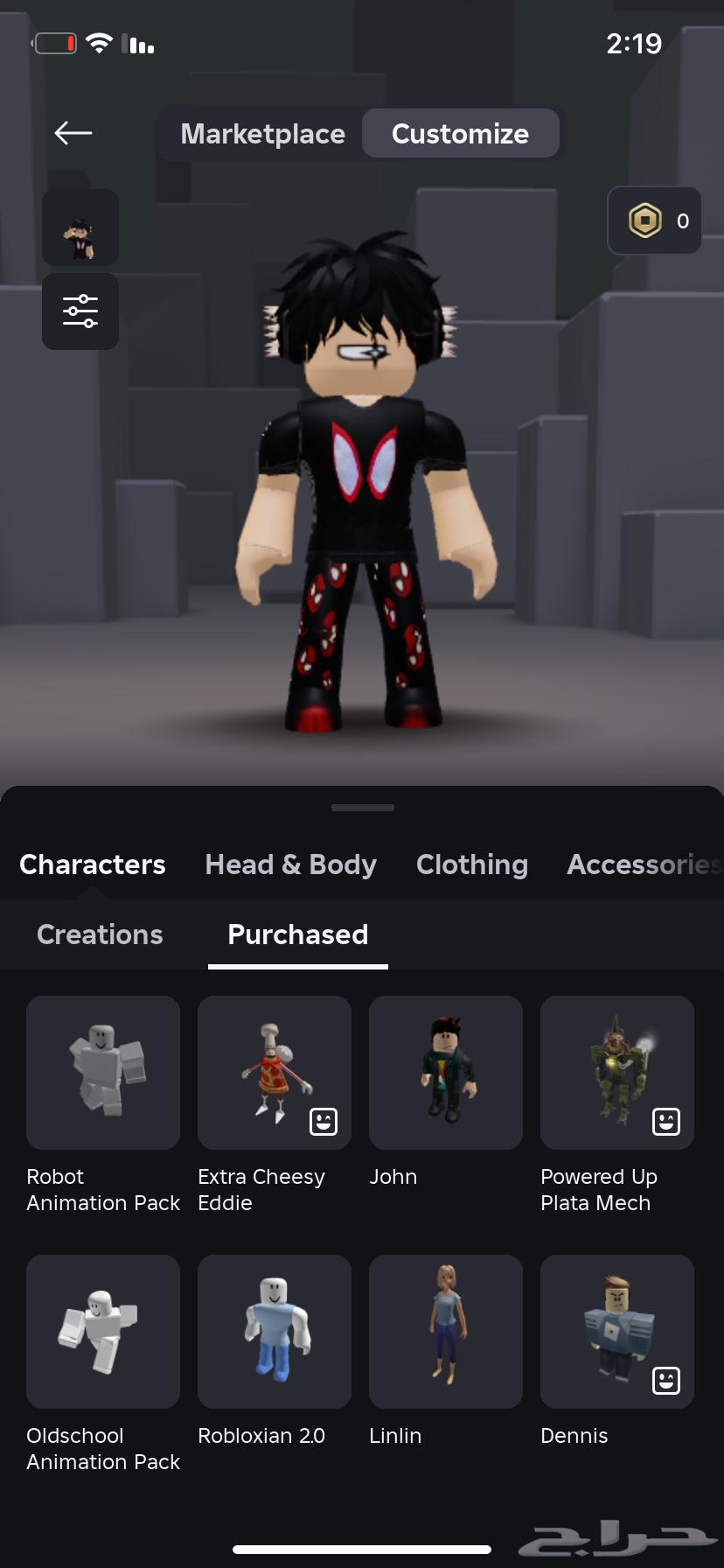Switch to the Creations sub-tab
Image resolution: width=724 pixels, height=1568 pixels.
click(x=100, y=934)
